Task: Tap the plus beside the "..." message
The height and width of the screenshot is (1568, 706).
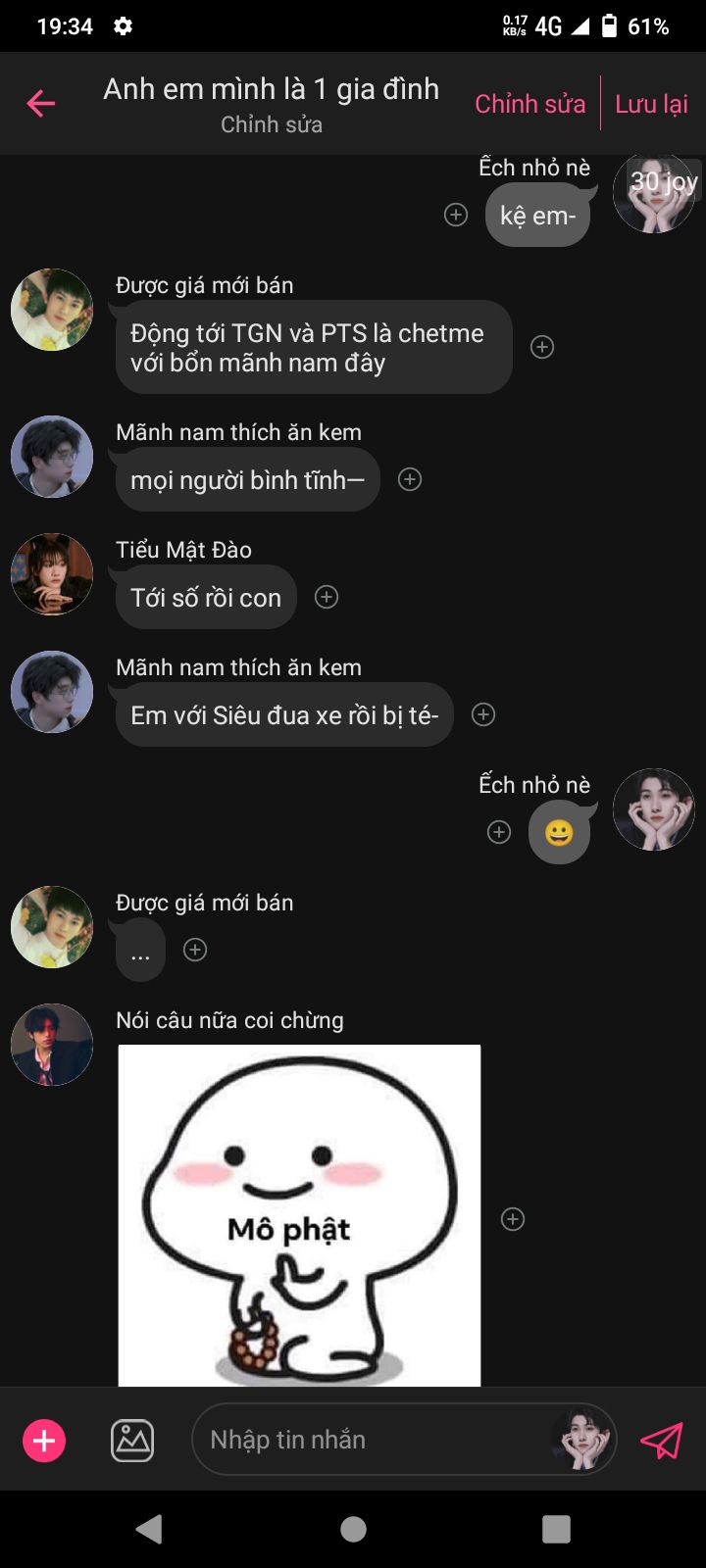Action: click(195, 950)
